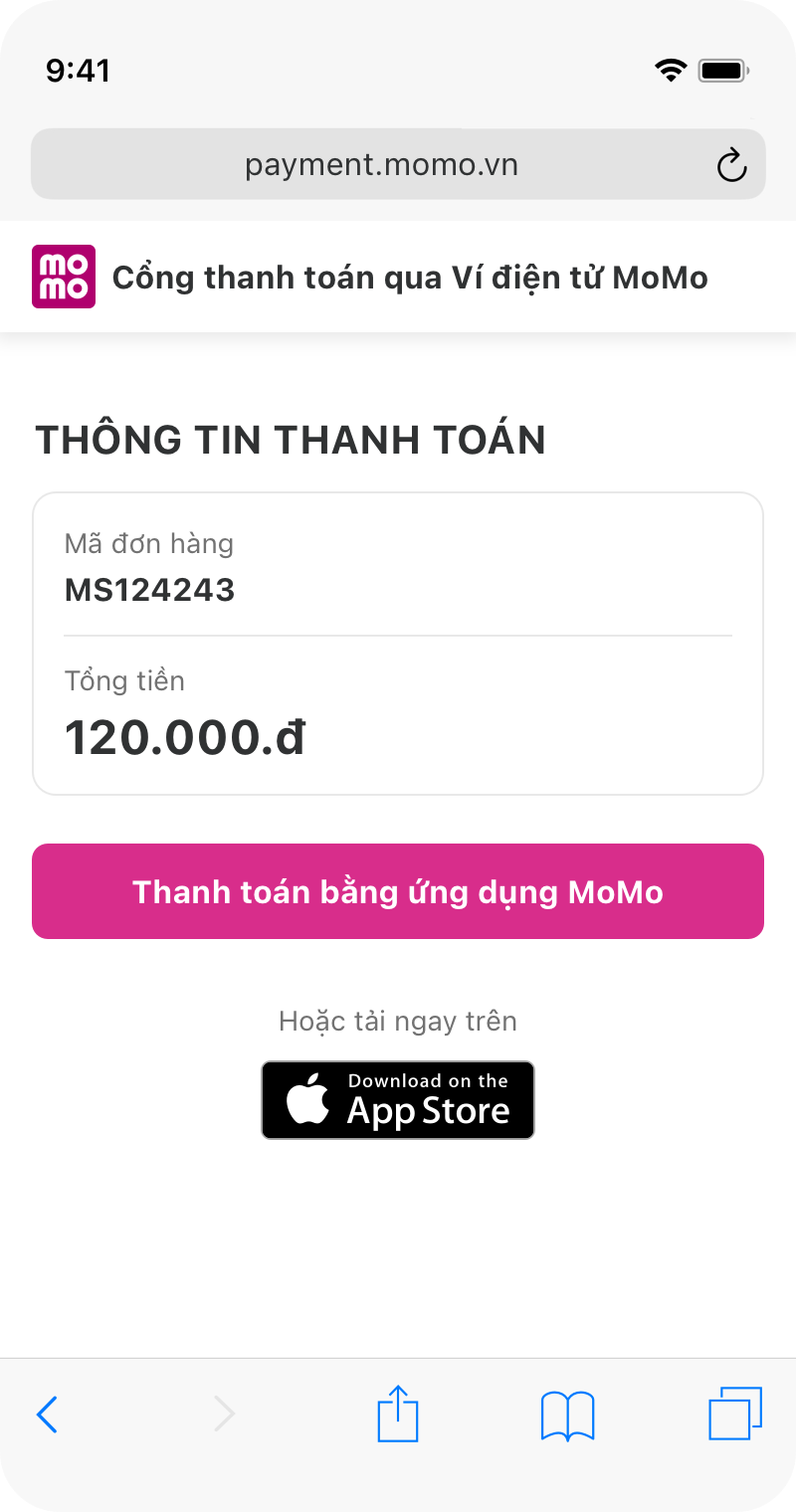Tap the Thanh toán bằng ứng dụng MoMo button
This screenshot has width=796, height=1512.
point(398,891)
